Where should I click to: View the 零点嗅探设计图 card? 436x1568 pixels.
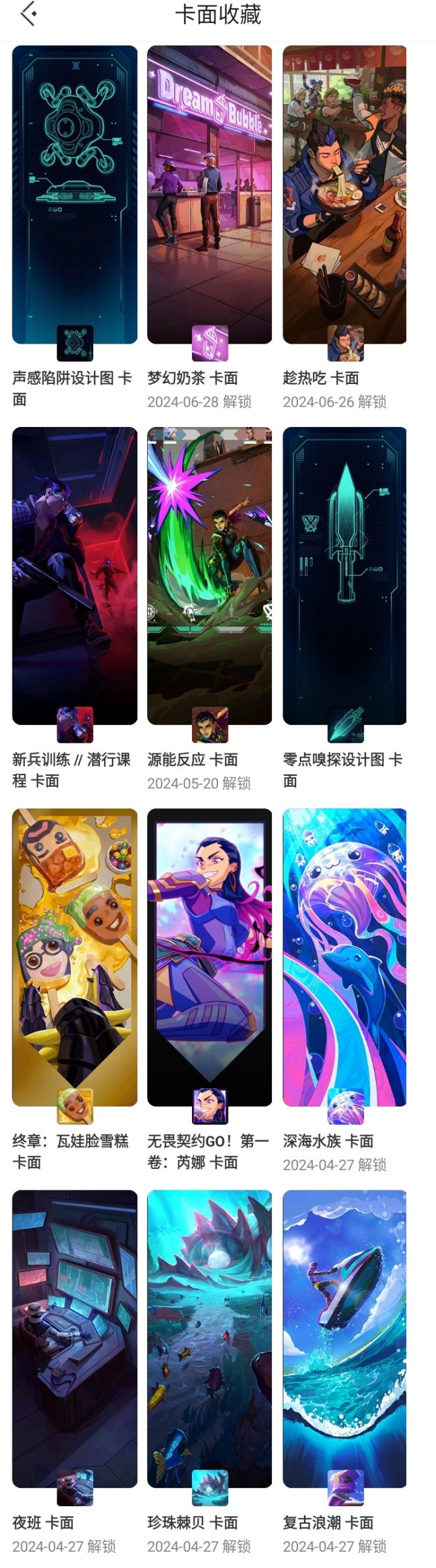(344, 576)
